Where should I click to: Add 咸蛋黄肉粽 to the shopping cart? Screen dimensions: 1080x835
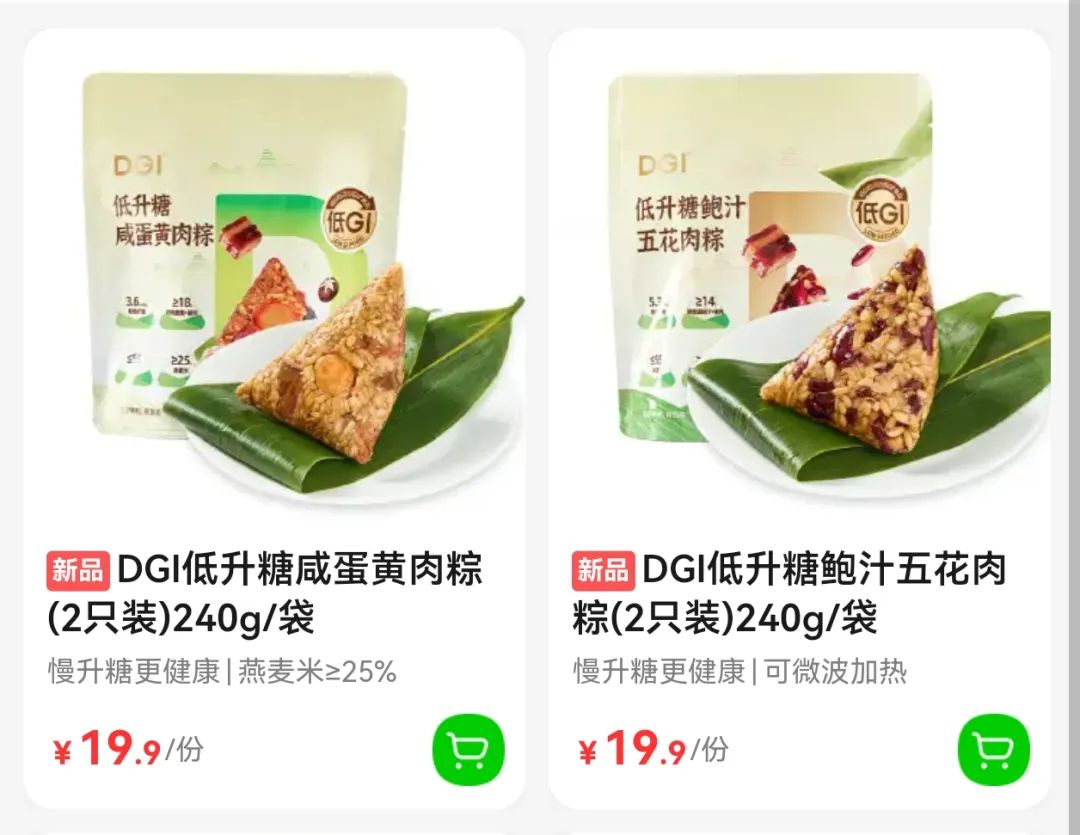click(x=468, y=749)
